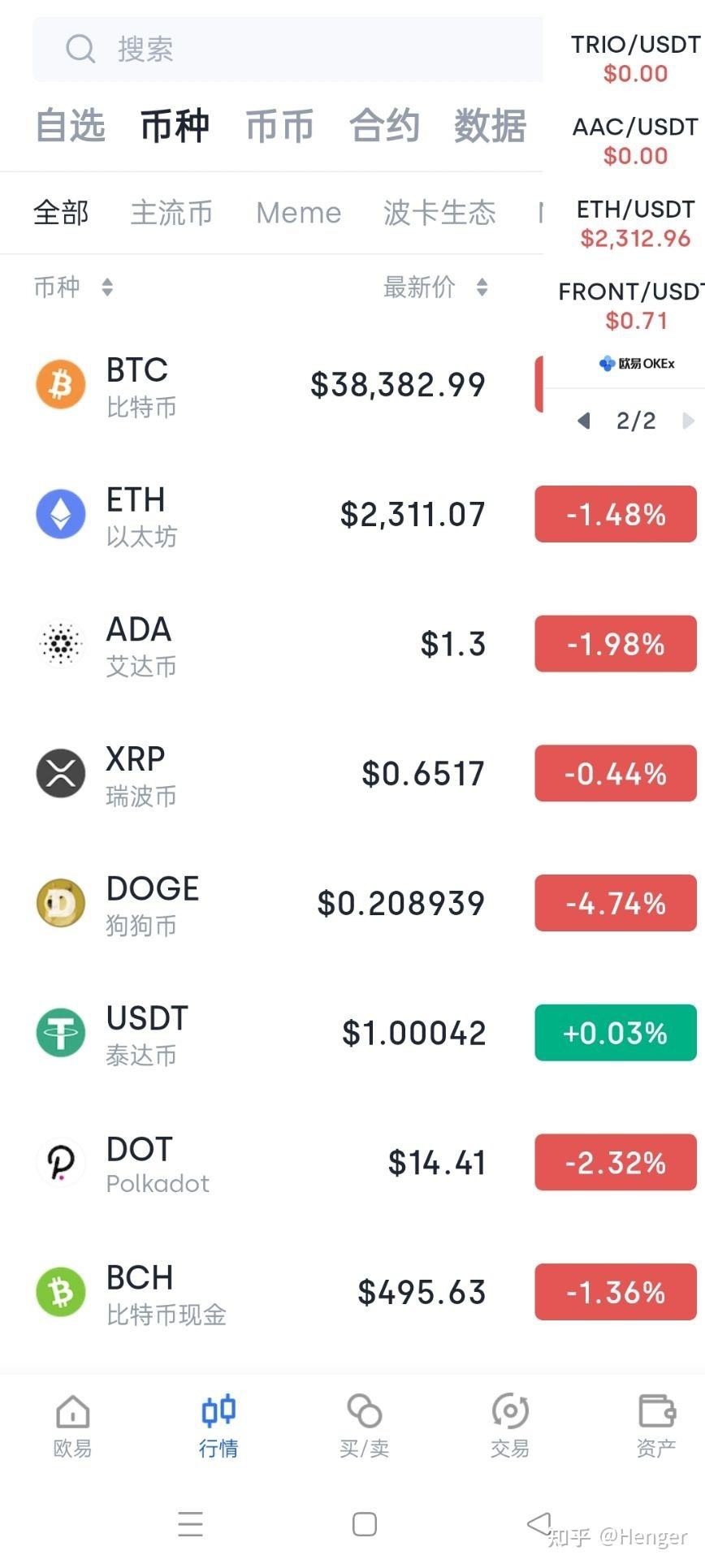This screenshot has height=1568, width=705.
Task: Switch to the 合约 tab
Action: pos(384,126)
